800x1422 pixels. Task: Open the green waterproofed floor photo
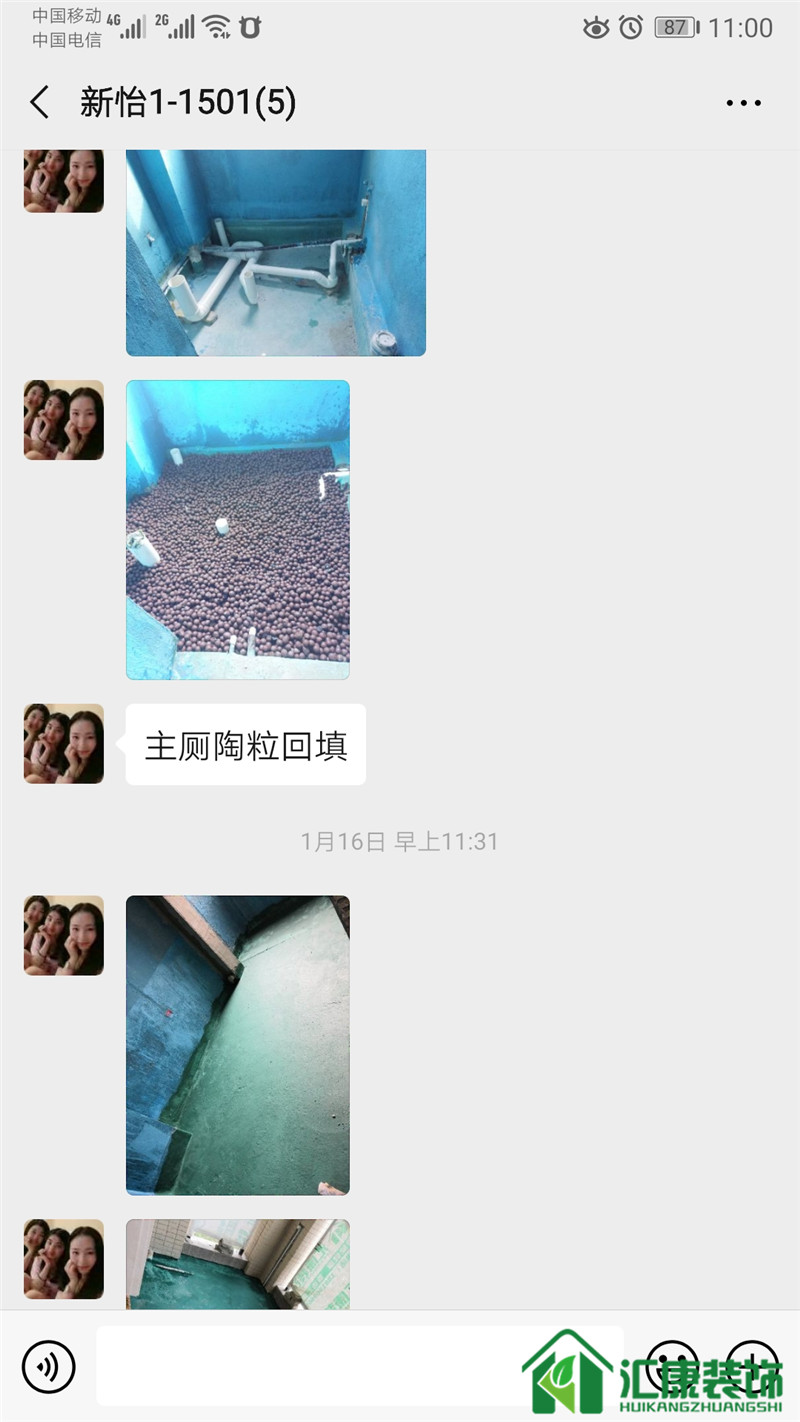(238, 1045)
